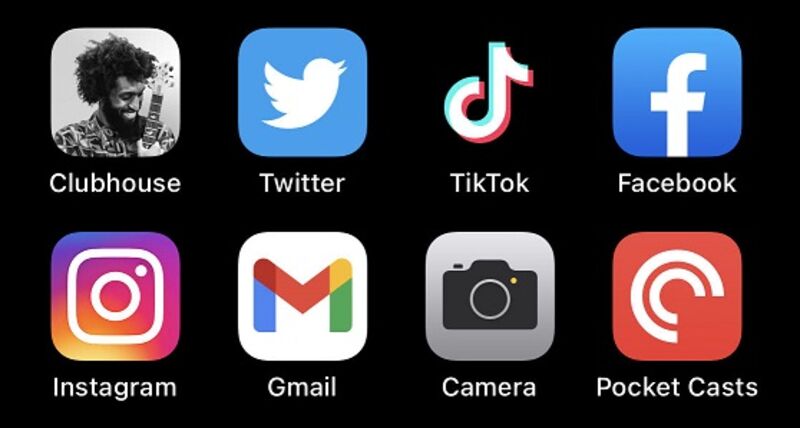
Task: Launch the Camera app
Action: click(x=489, y=296)
